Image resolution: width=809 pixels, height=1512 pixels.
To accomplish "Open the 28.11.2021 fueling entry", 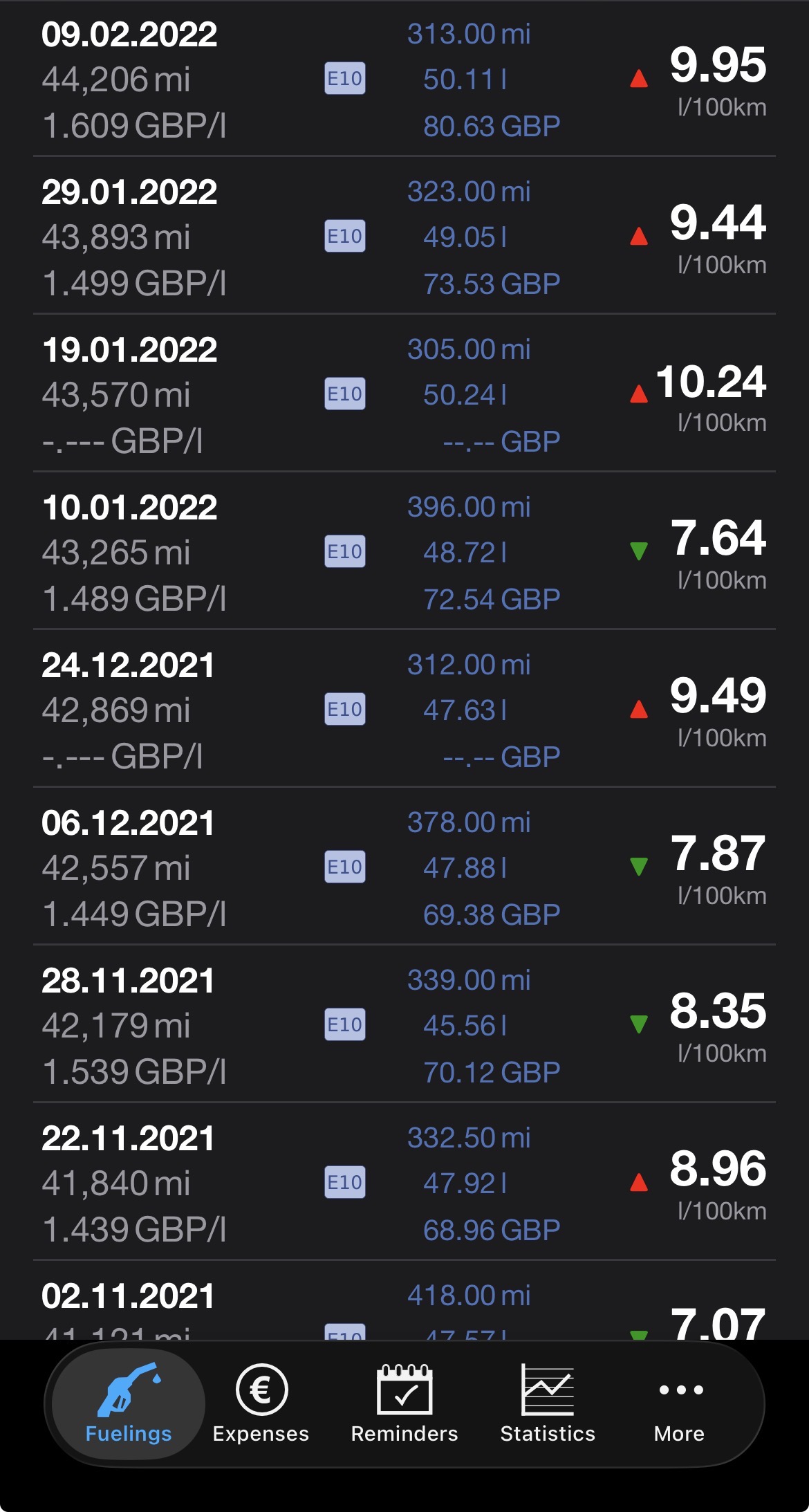I will click(404, 1025).
